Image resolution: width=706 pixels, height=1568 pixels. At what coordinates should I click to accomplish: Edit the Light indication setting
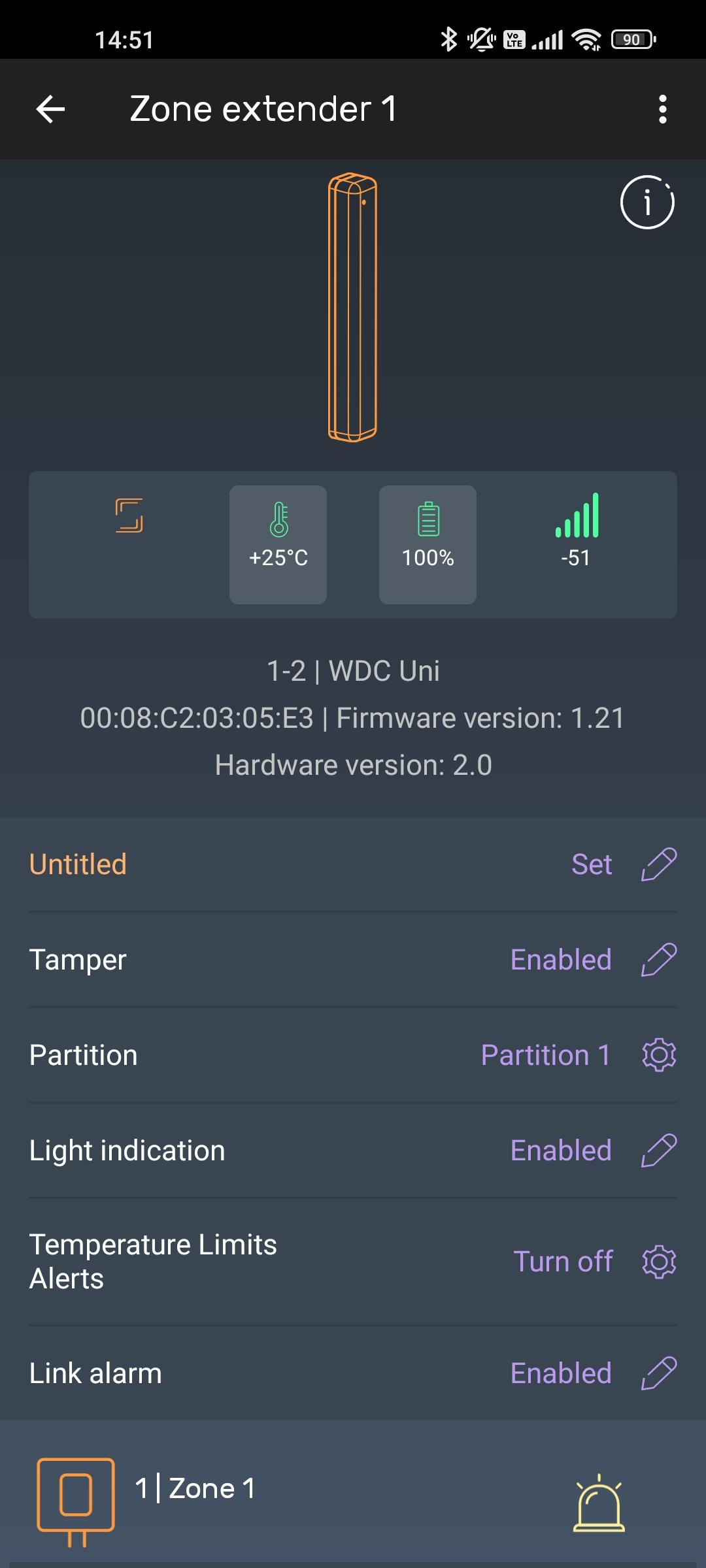[x=658, y=1151]
